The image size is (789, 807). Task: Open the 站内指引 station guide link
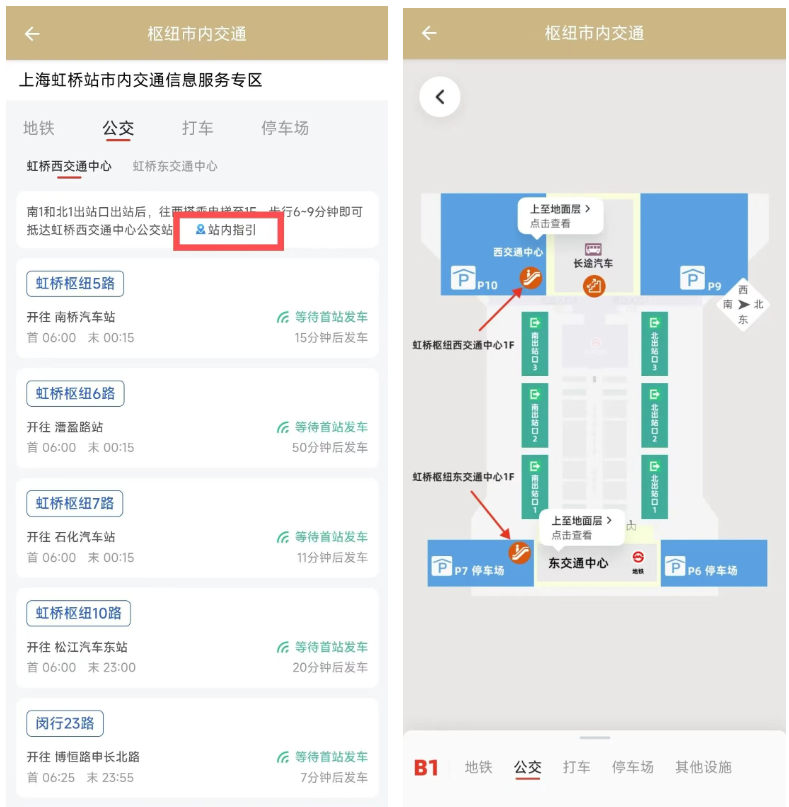click(226, 230)
